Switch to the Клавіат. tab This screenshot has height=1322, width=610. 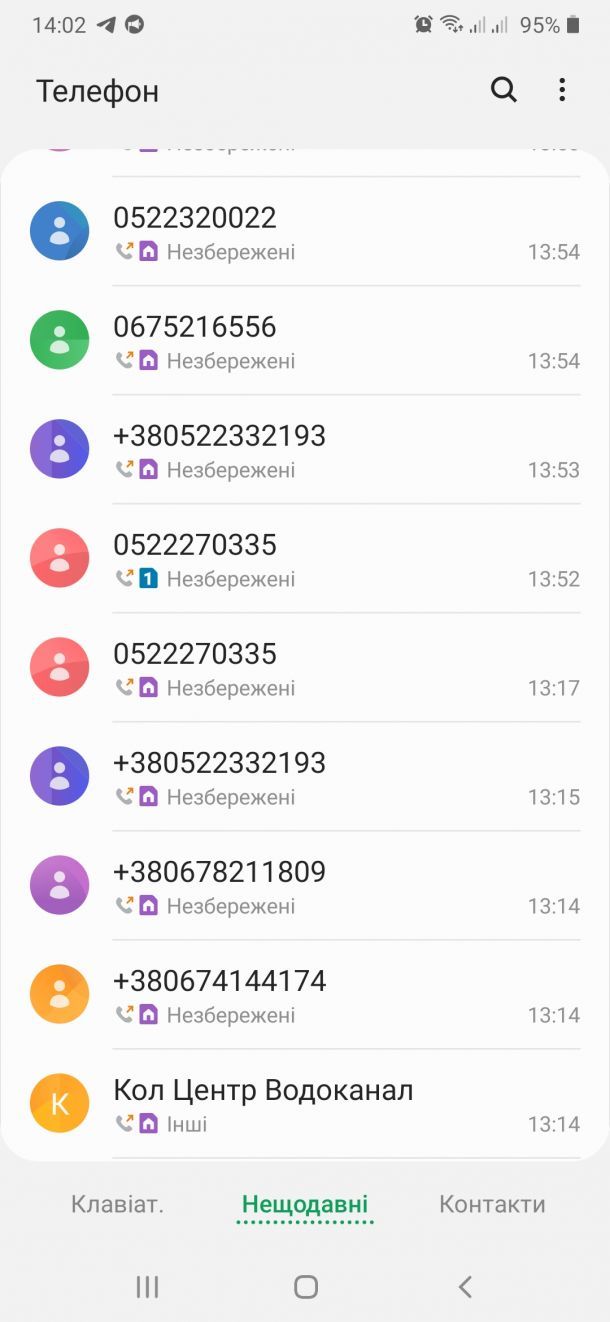[x=117, y=1204]
